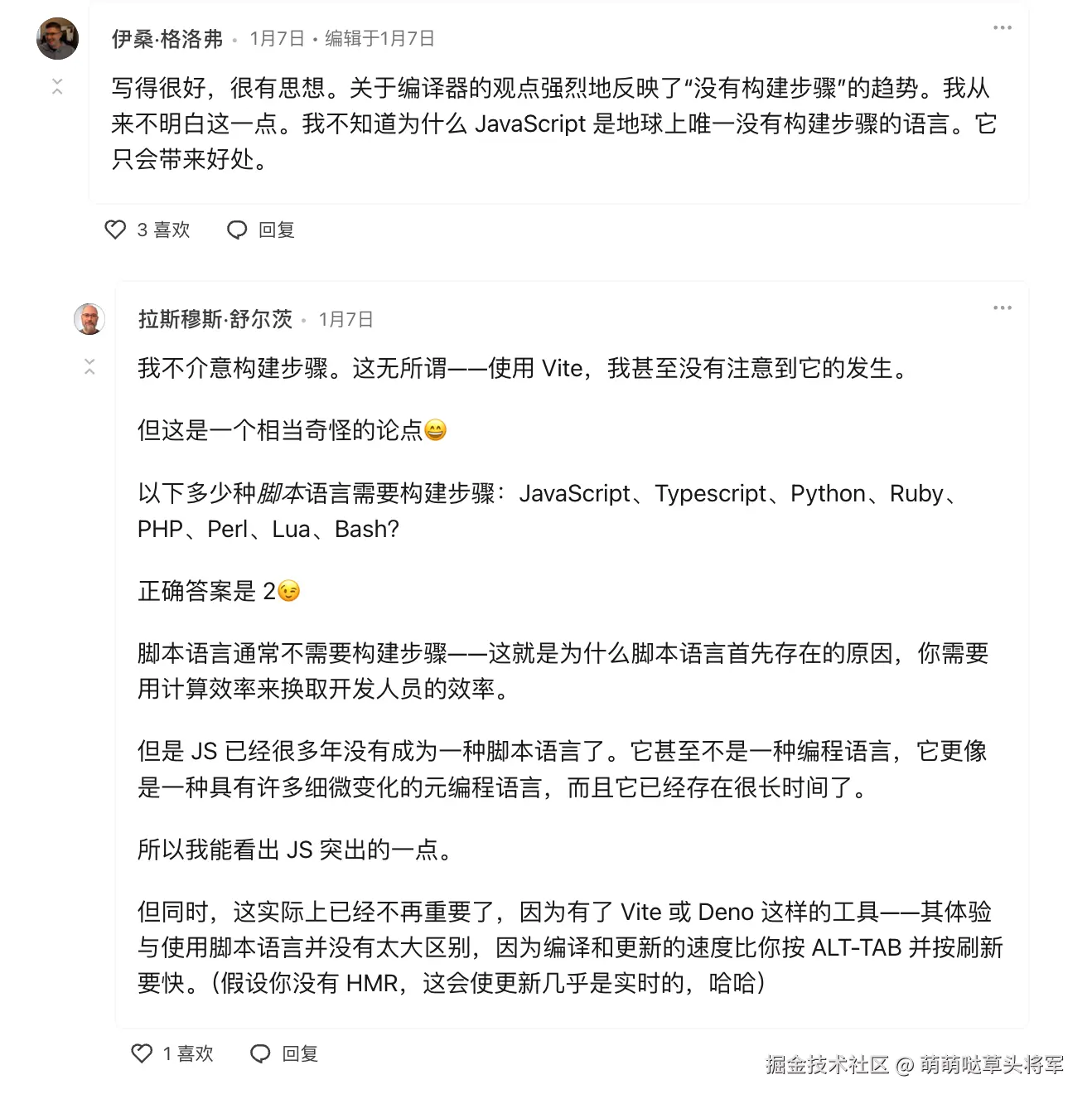View profile via the name 伊桑·格洛弗
This screenshot has width=1092, height=1104.
(x=167, y=39)
